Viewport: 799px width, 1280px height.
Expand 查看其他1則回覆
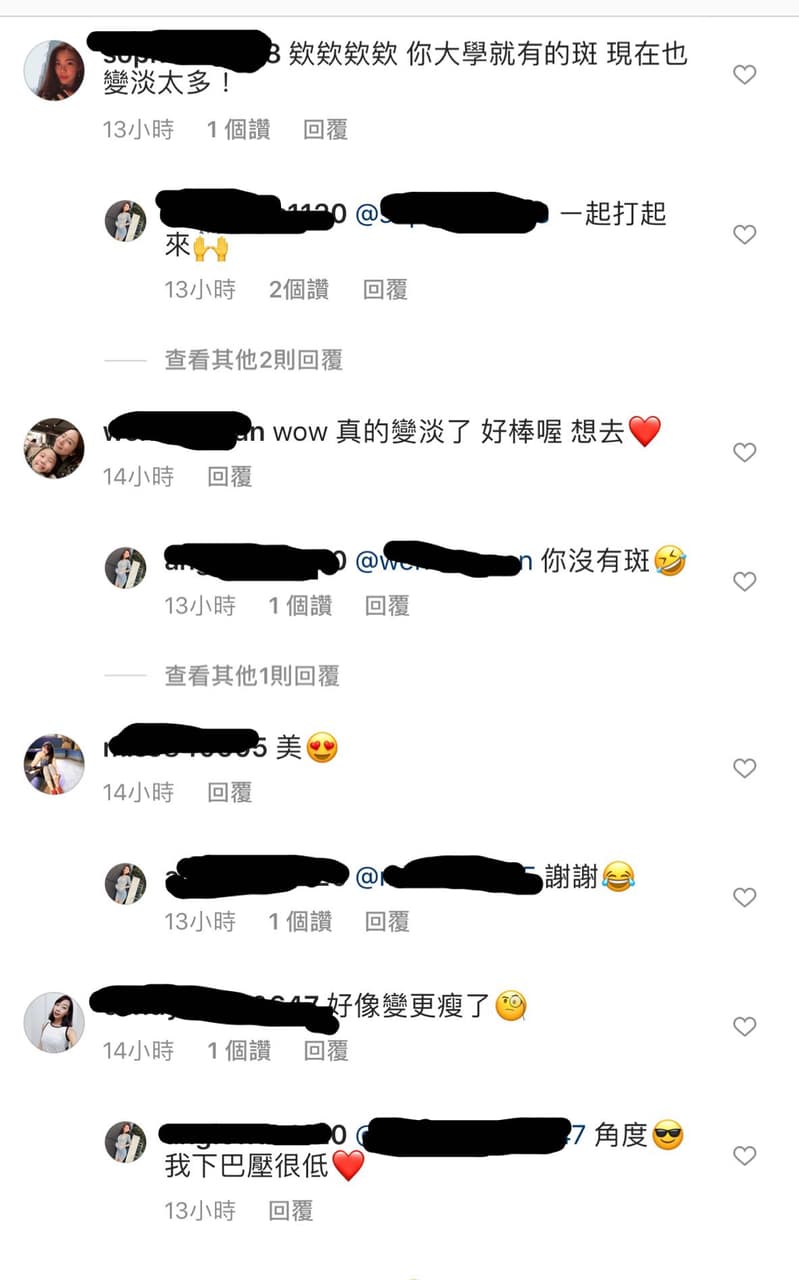pyautogui.click(x=252, y=676)
